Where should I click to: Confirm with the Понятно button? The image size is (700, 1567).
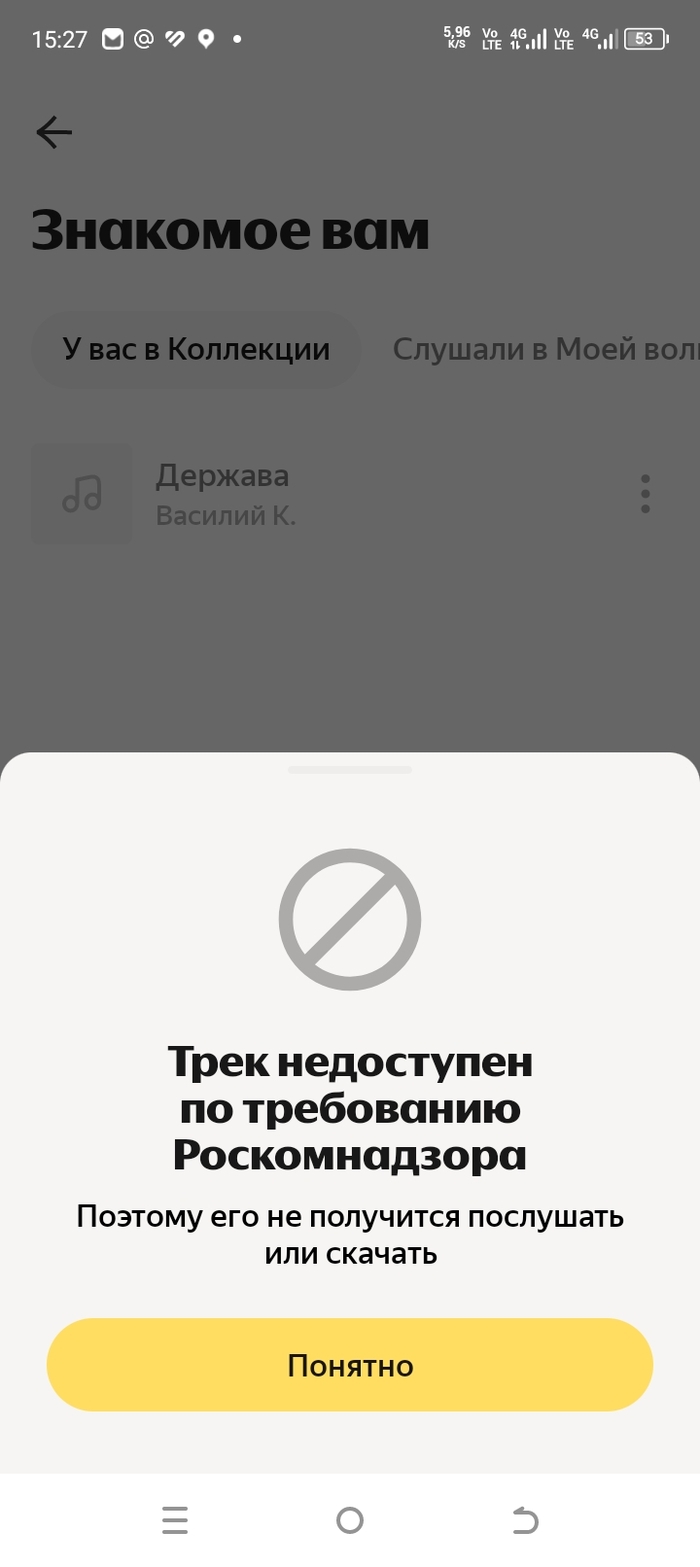[x=349, y=1365]
